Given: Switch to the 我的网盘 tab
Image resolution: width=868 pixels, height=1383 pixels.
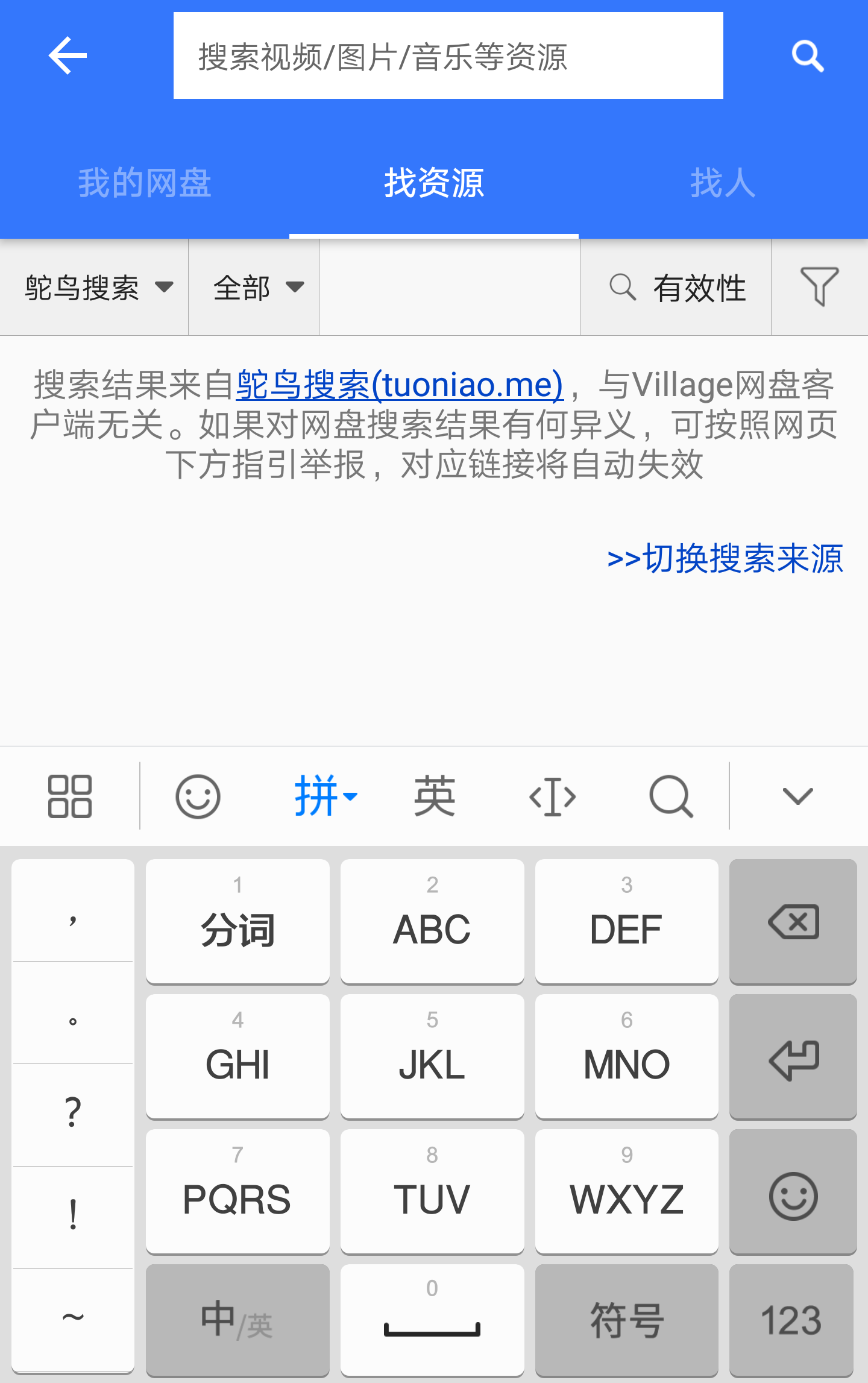Looking at the screenshot, I should point(145,183).
